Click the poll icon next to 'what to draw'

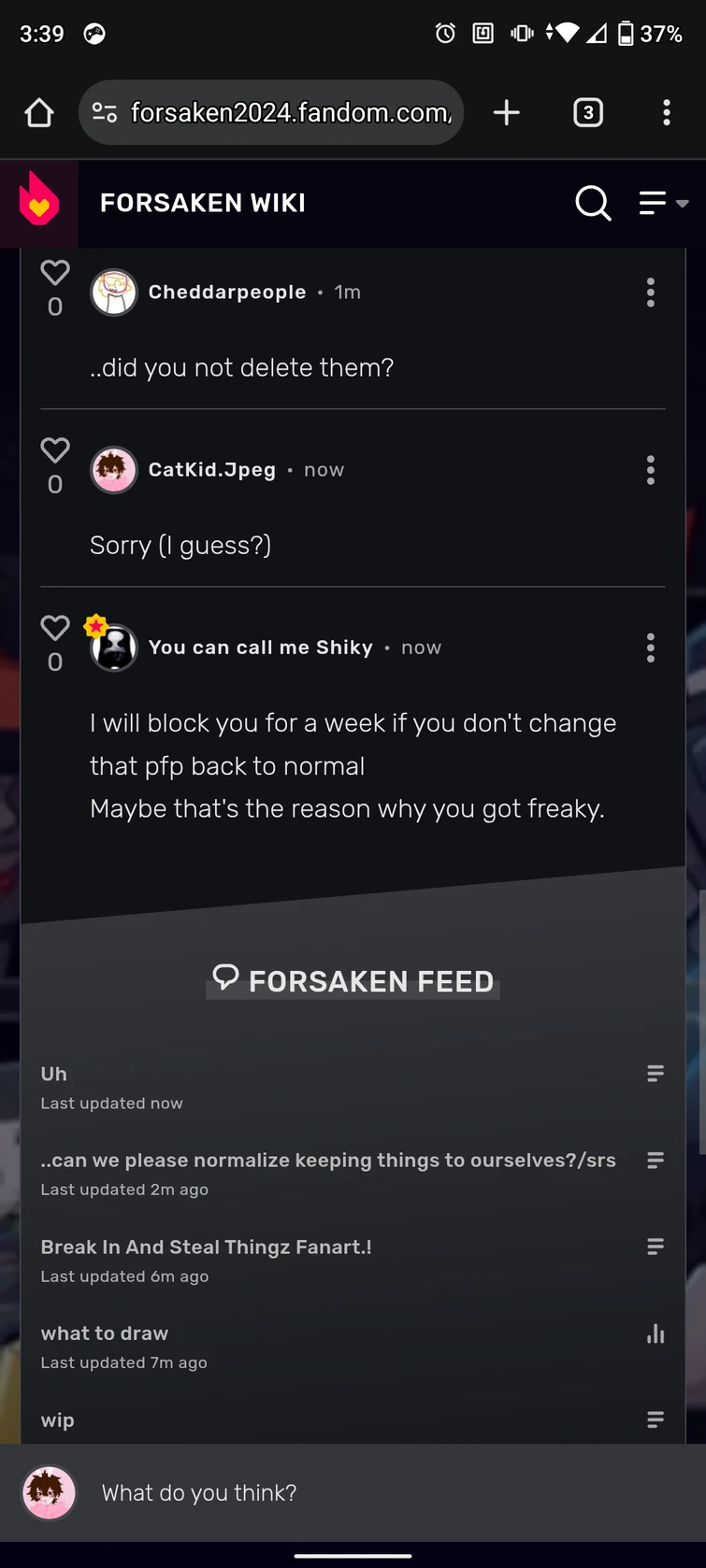point(655,1333)
